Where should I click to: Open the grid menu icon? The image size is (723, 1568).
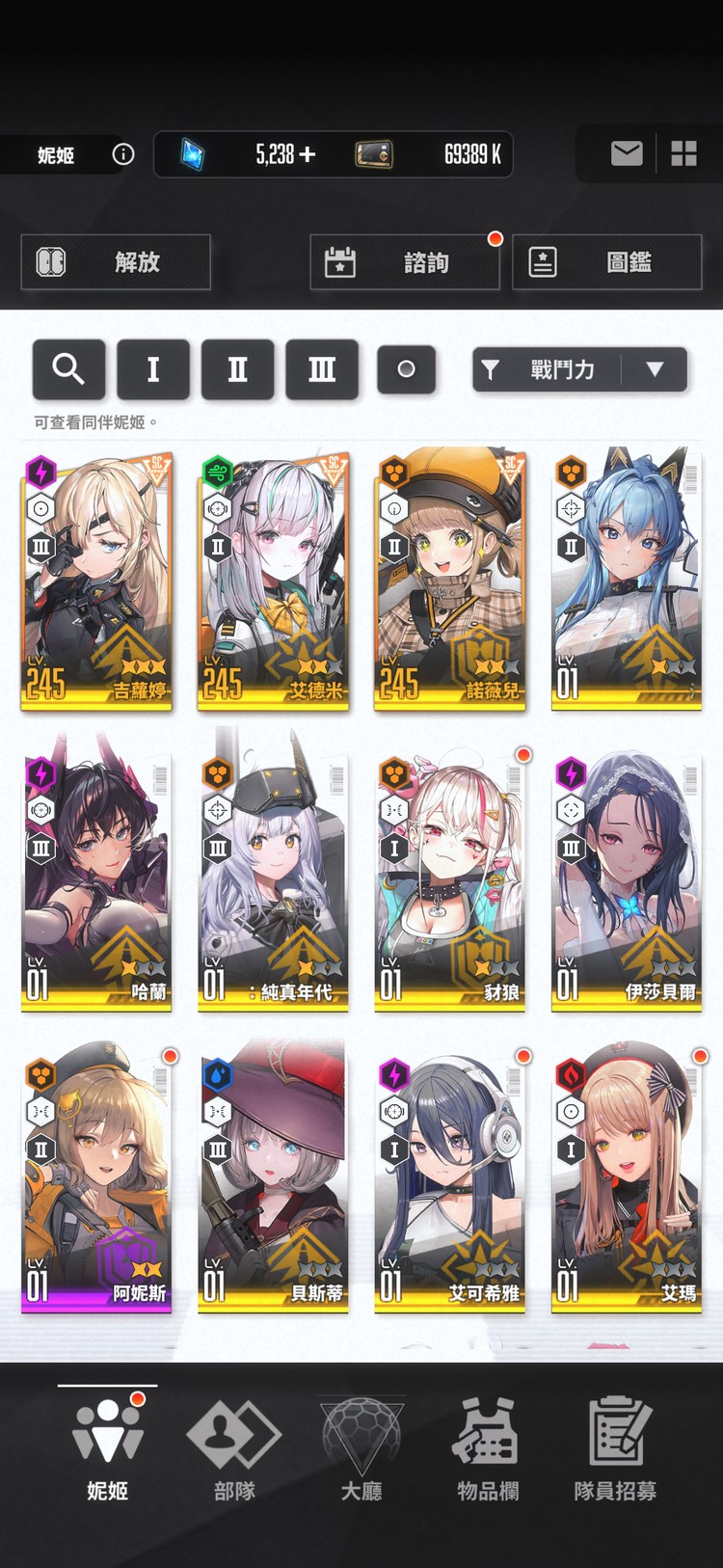point(683,153)
